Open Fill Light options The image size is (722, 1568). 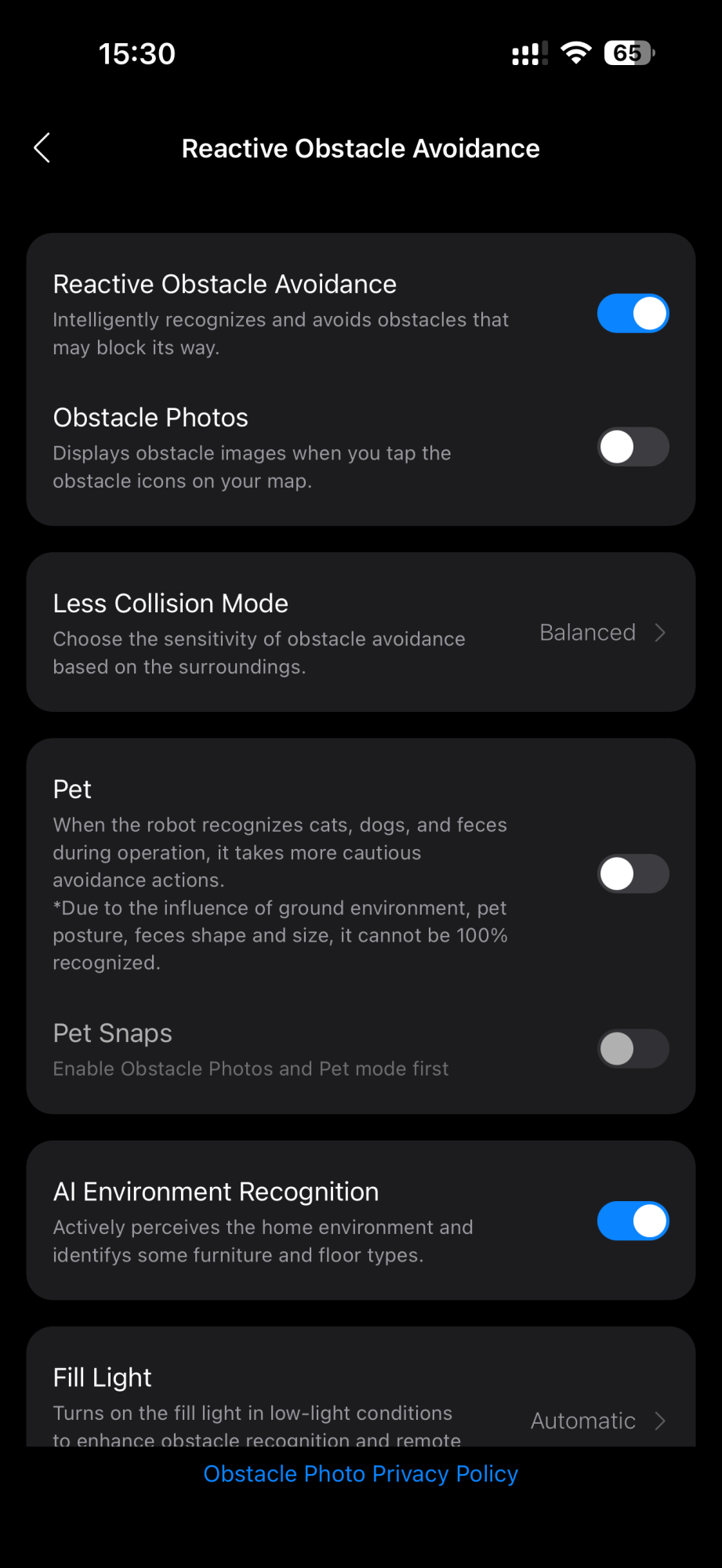click(597, 1420)
